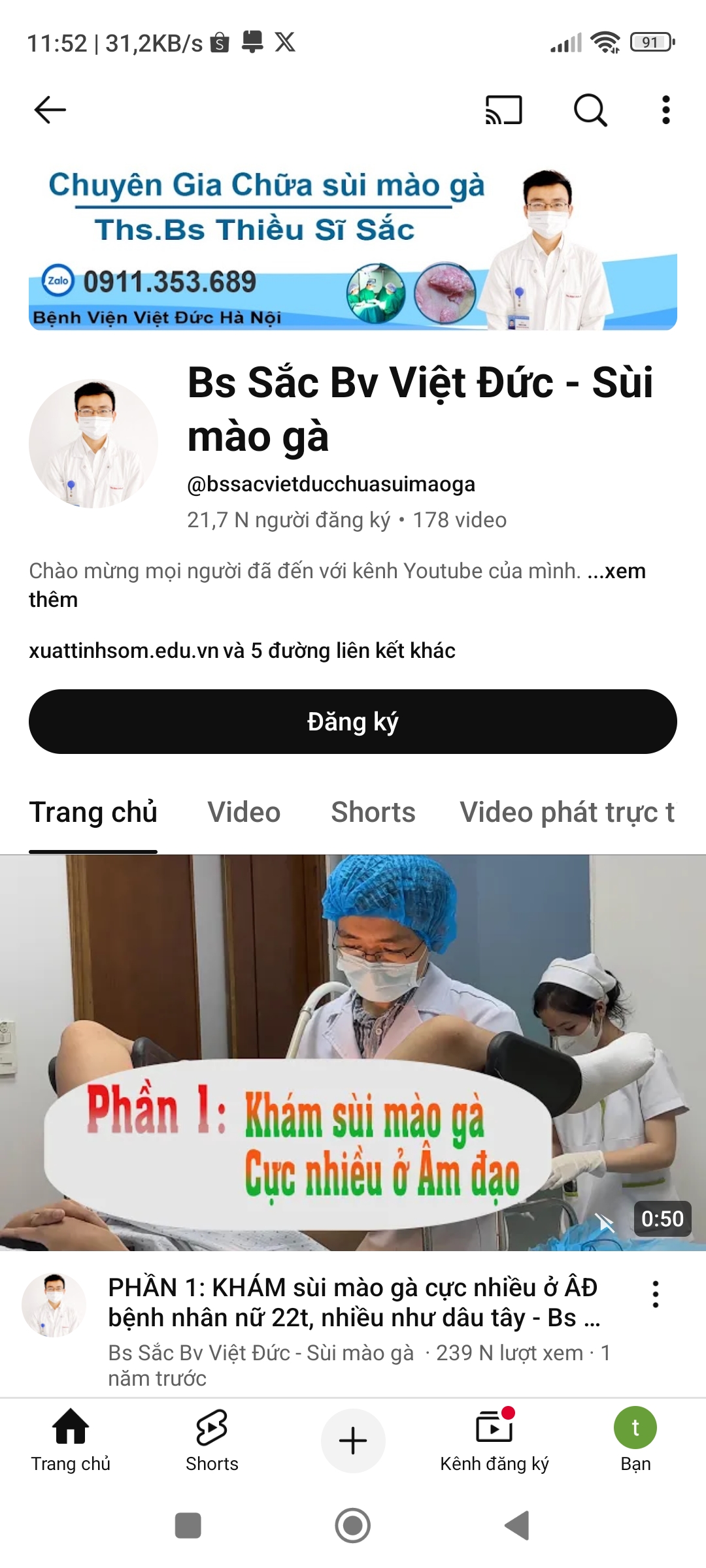Screen dimensions: 706x1568
Task: Open the cast to device option
Action: click(x=503, y=110)
